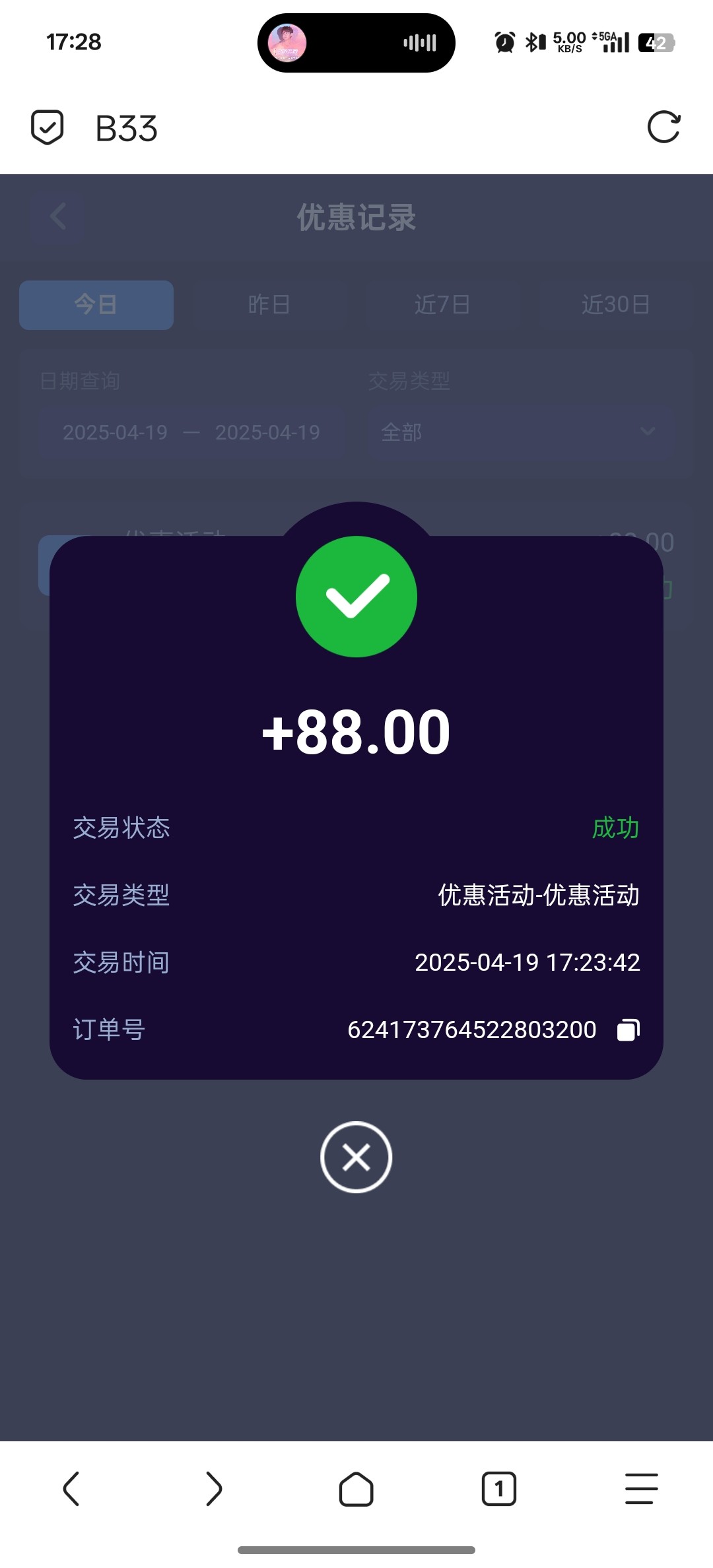Open the browser security shield icon

pos(48,127)
